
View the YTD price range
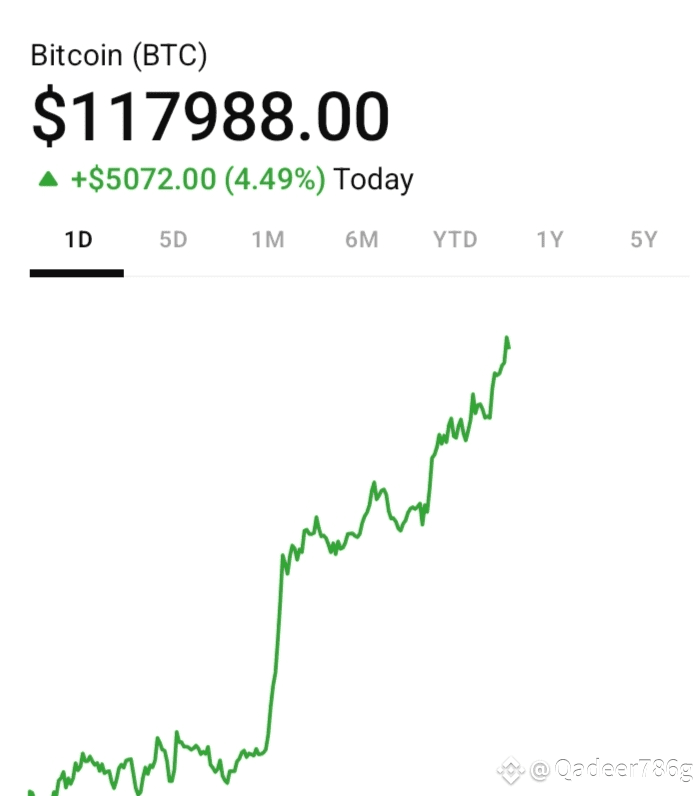coord(455,240)
